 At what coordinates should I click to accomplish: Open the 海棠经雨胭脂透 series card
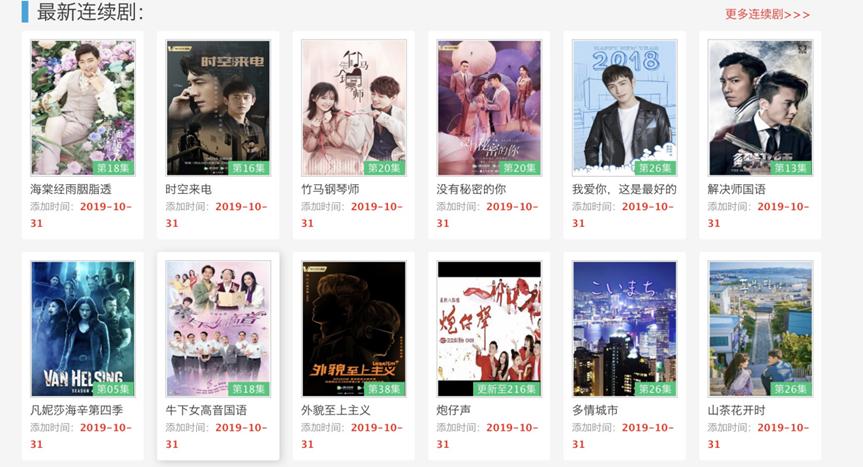pos(83,108)
